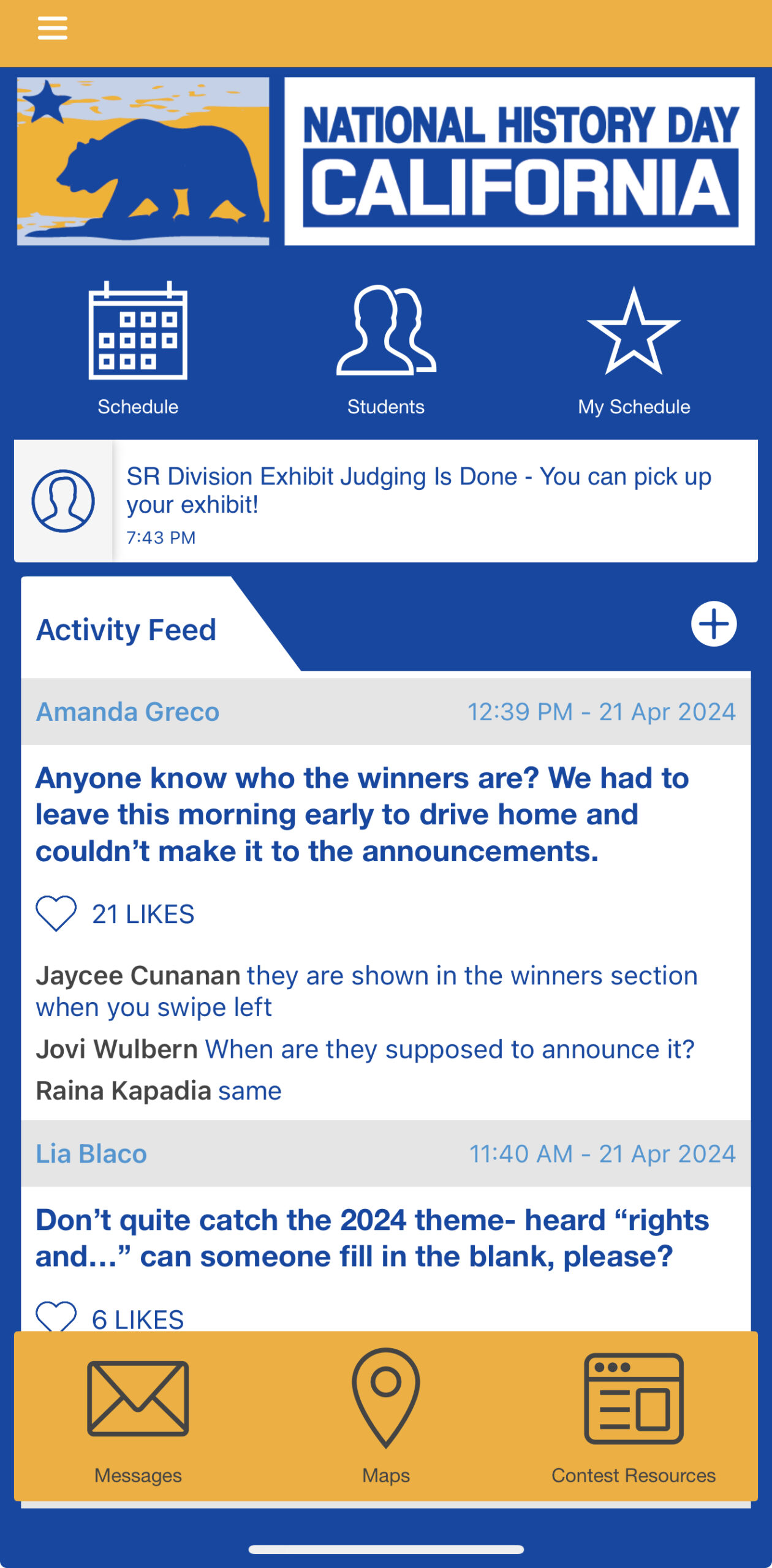This screenshot has width=772, height=1568.
Task: Open Lia Blaco's profile name
Action: coord(91,1154)
